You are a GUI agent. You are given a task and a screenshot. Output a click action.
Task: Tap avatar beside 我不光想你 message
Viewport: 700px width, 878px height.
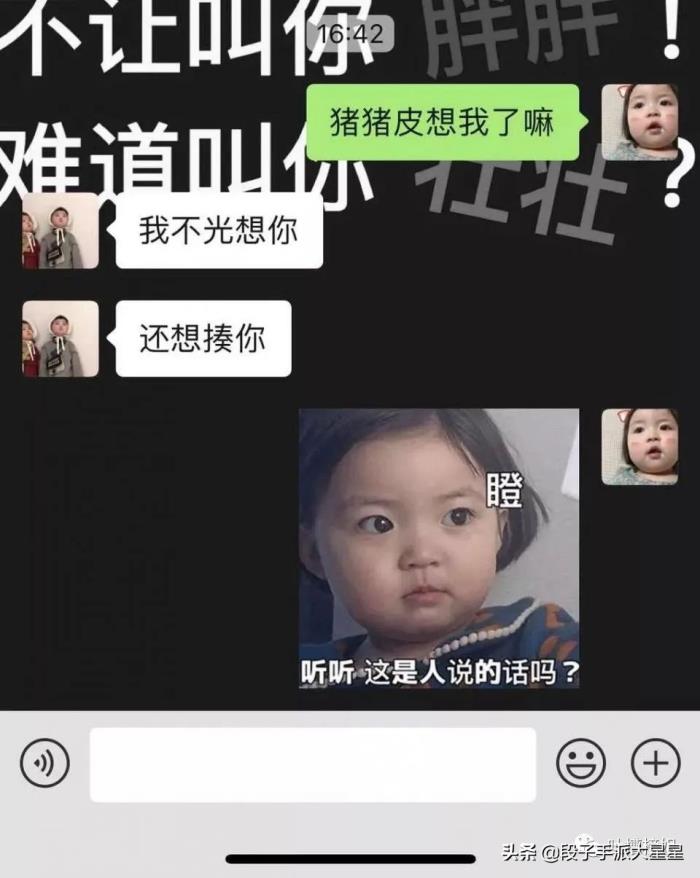(x=60, y=231)
